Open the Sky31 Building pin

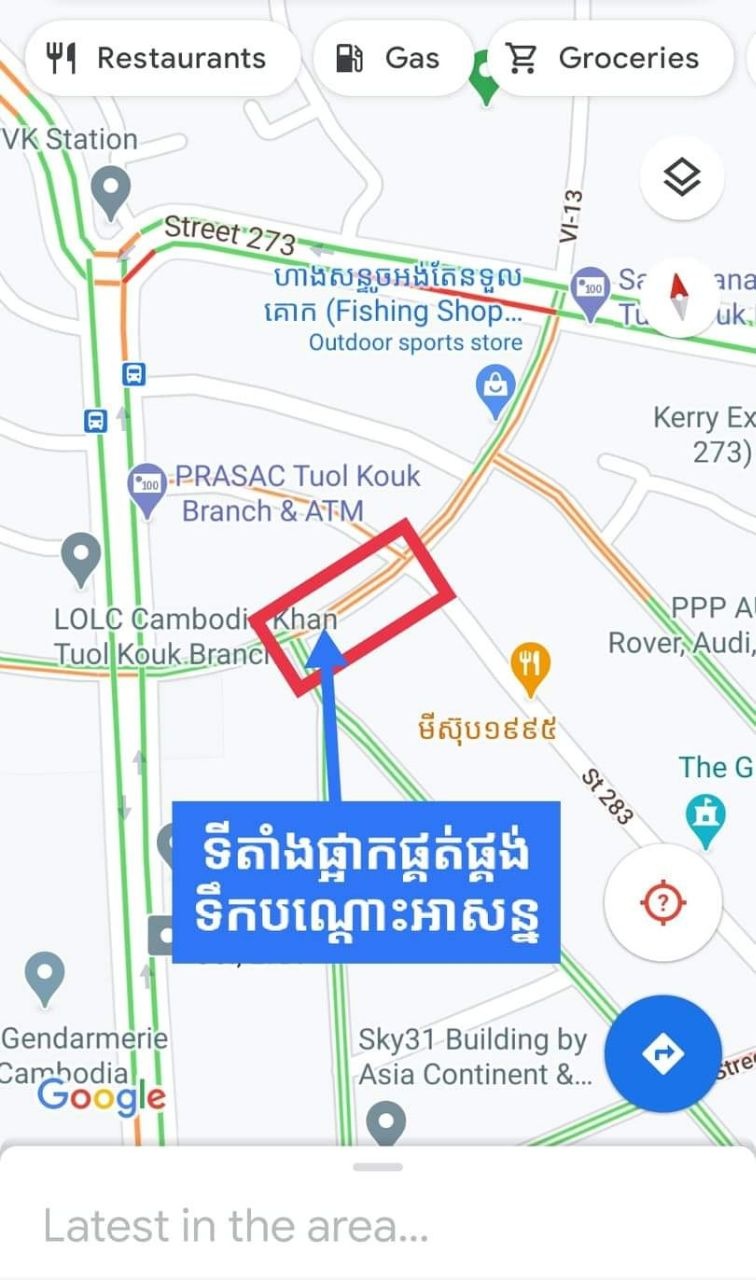pyautogui.click(x=386, y=1124)
